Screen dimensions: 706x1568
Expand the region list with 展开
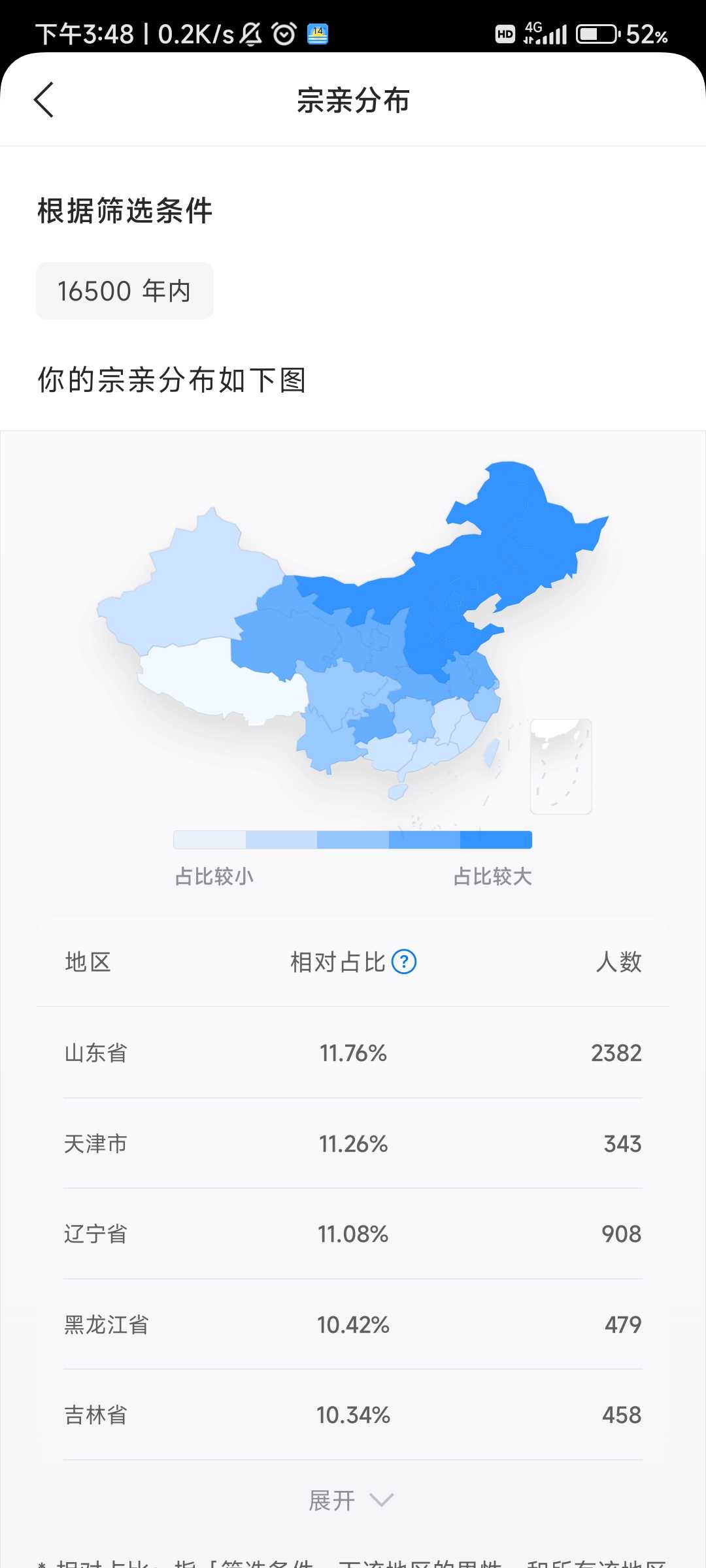(x=352, y=1500)
